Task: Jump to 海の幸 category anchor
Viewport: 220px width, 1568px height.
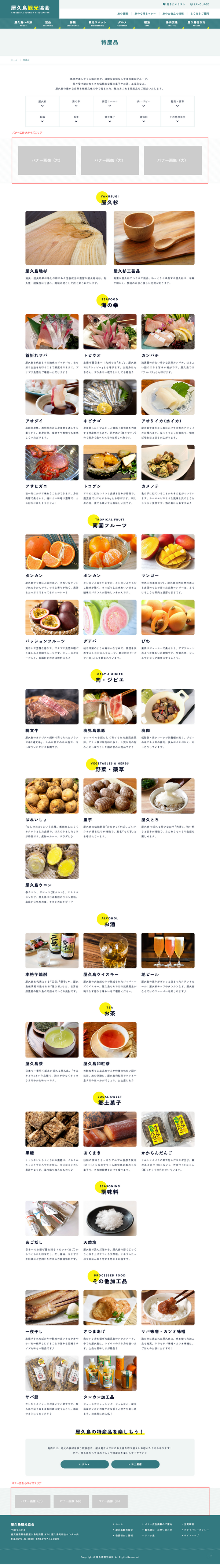Action: pos(76,103)
